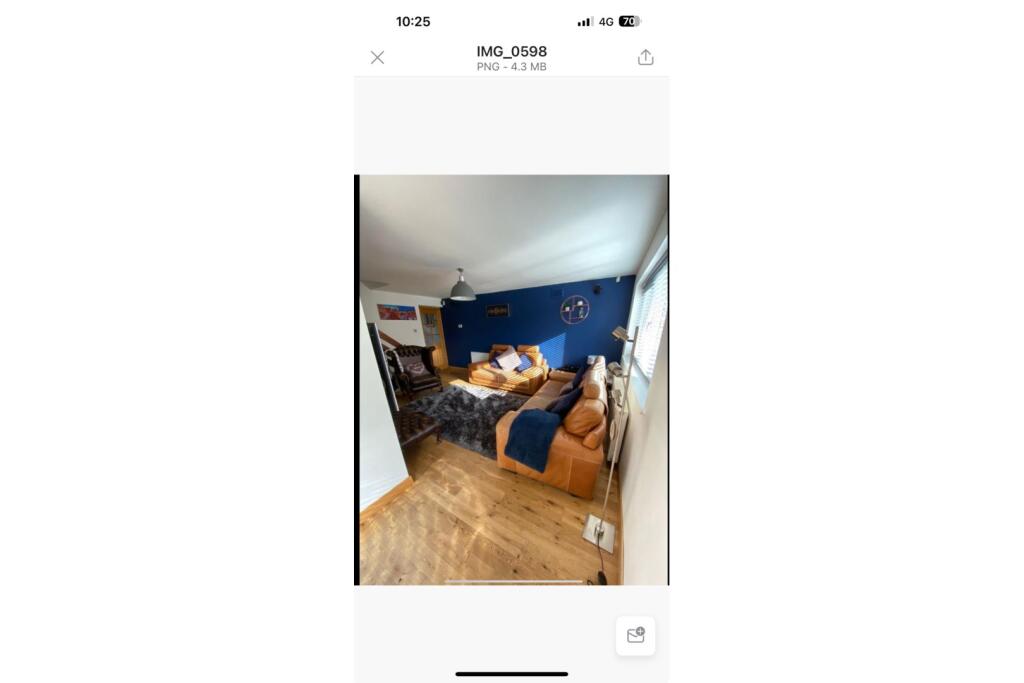Tap the living room photo preview
Viewport: 1024px width, 683px height.
click(x=512, y=380)
